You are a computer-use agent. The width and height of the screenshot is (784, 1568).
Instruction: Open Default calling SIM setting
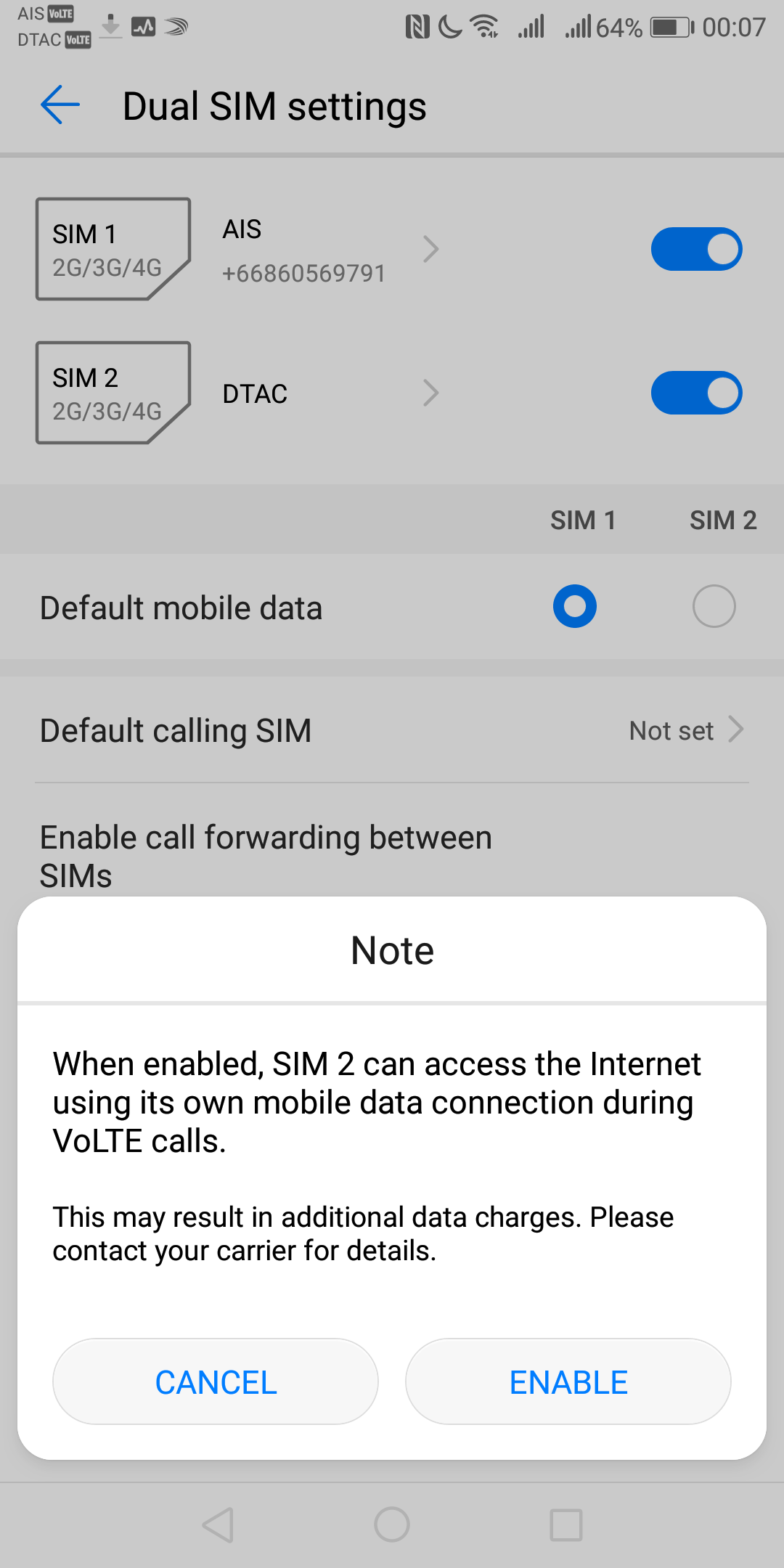(392, 730)
